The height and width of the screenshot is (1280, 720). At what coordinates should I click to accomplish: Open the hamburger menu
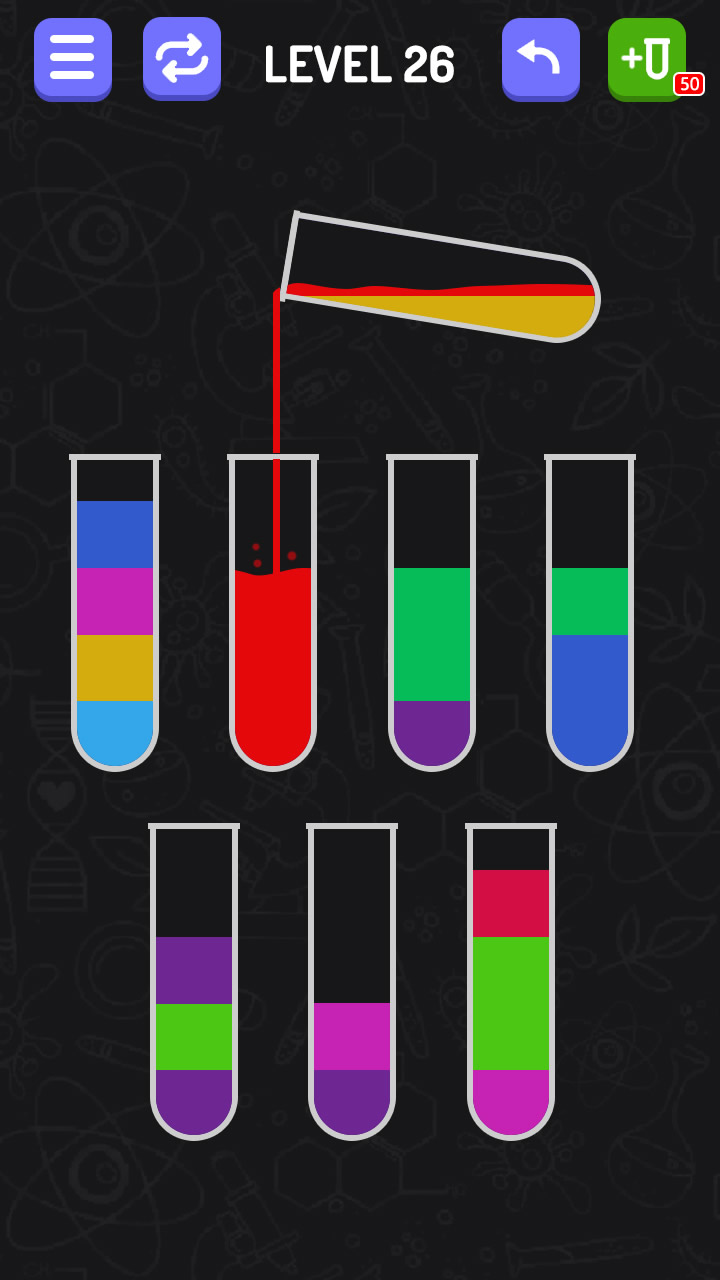click(72, 58)
